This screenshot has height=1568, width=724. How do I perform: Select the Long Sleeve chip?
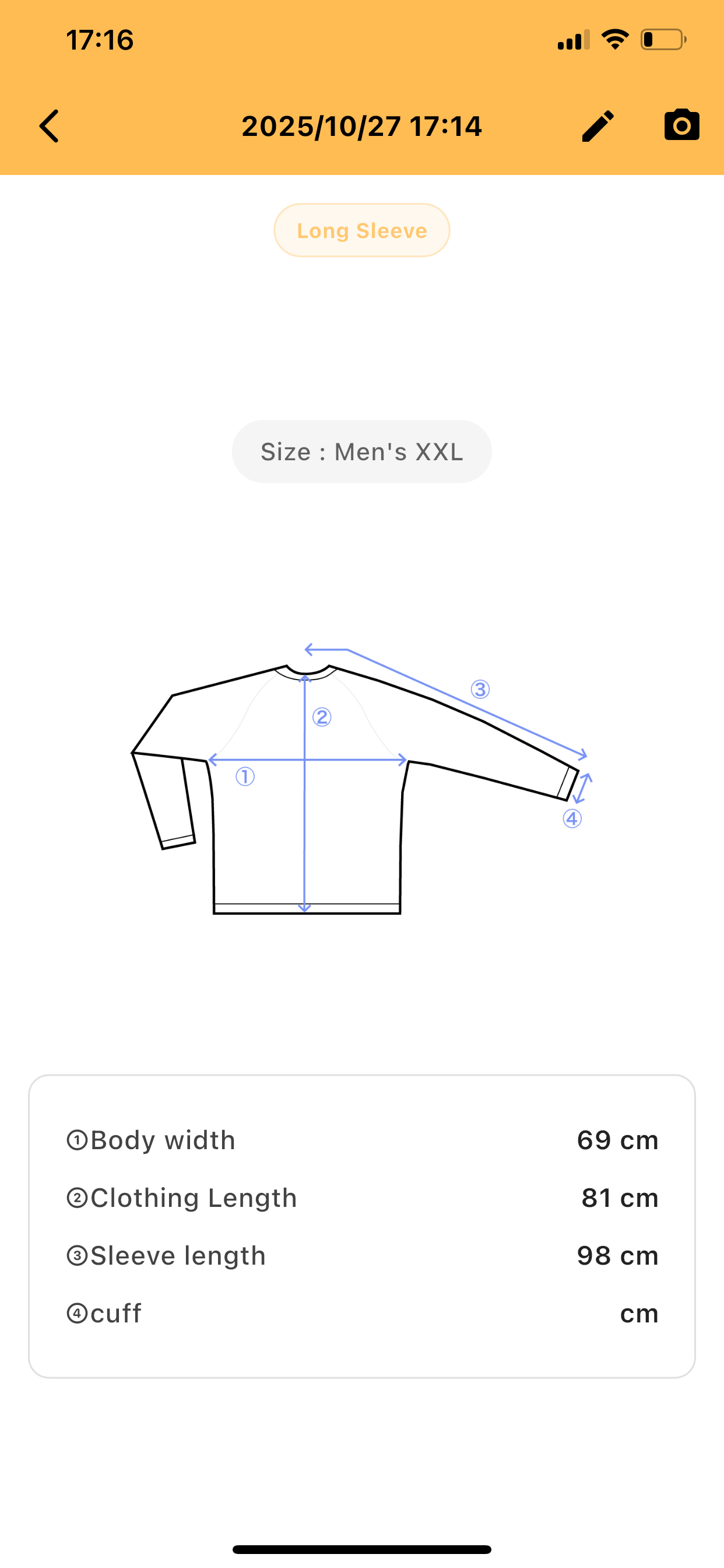tap(361, 230)
